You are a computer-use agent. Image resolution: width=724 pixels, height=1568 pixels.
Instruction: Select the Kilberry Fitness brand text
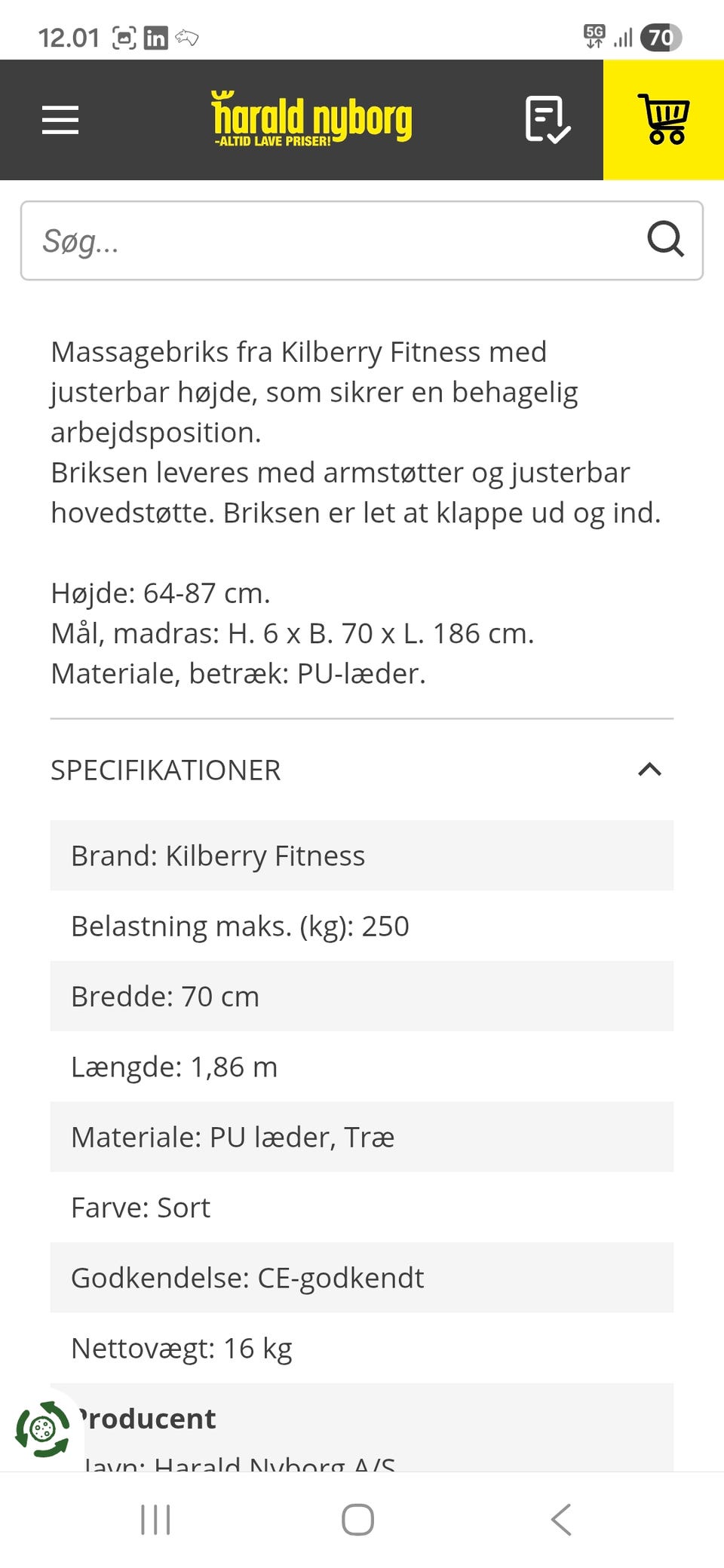pos(218,856)
